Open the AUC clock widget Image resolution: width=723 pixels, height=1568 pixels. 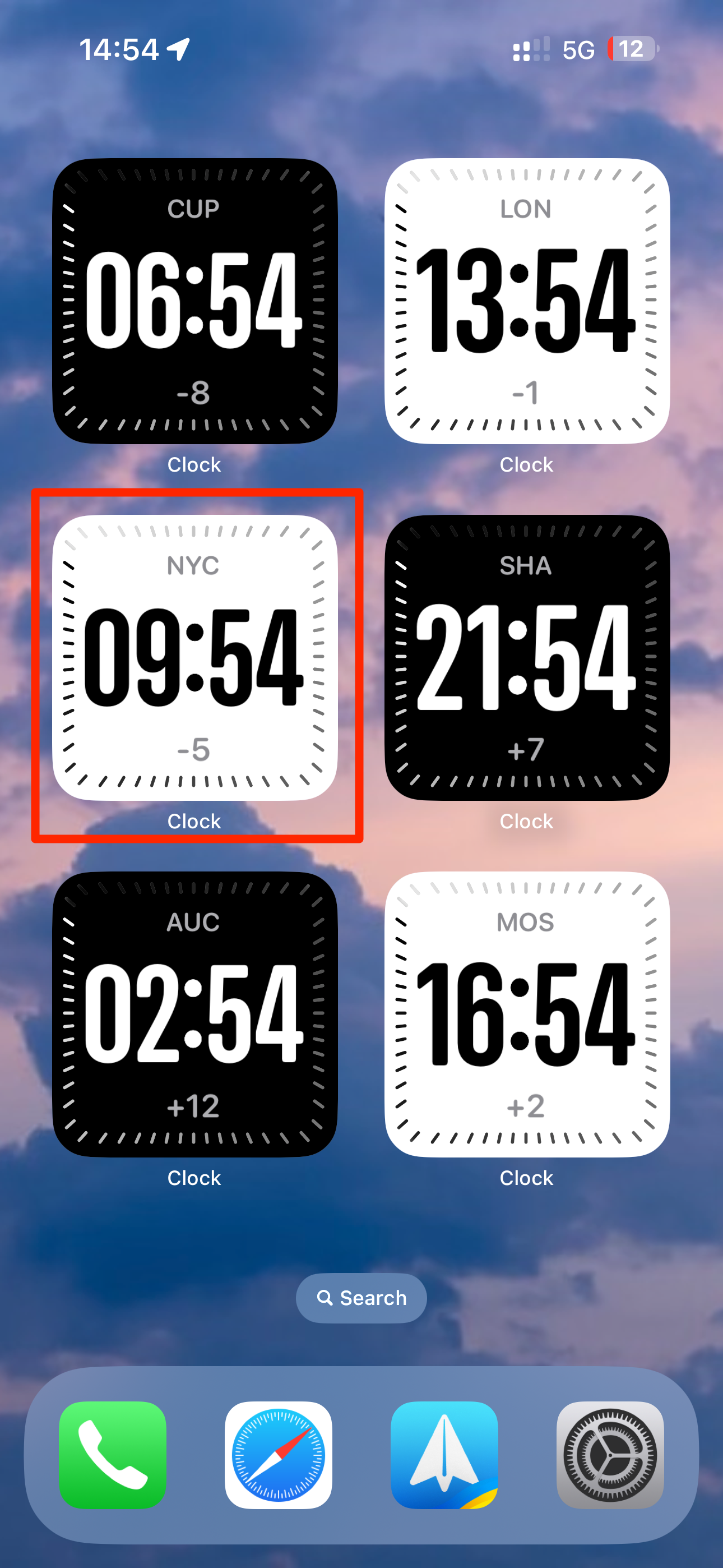194,1014
